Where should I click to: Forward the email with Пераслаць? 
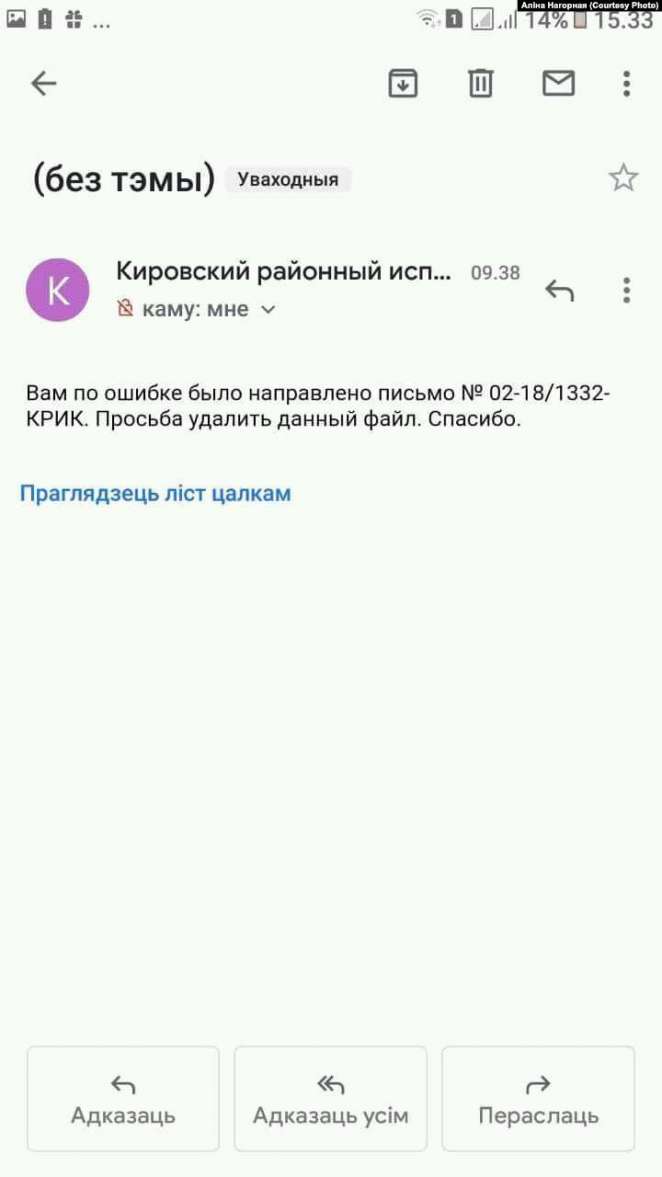pos(538,1098)
